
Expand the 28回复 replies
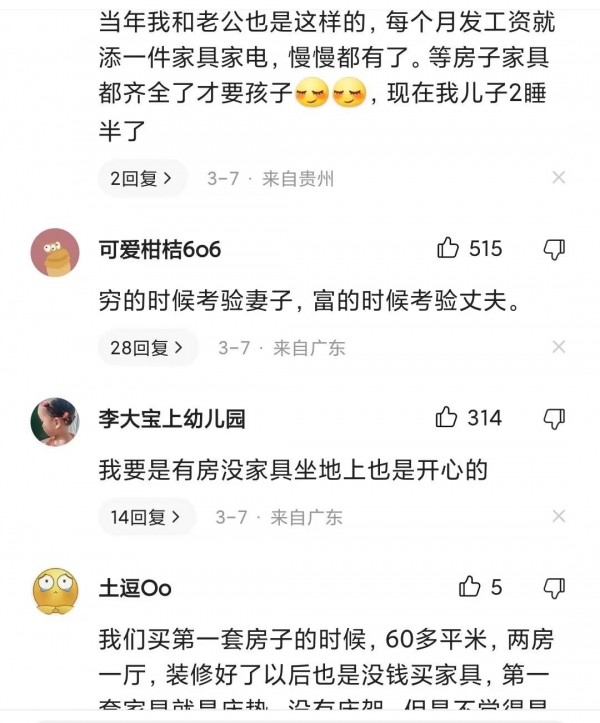[x=147, y=348]
